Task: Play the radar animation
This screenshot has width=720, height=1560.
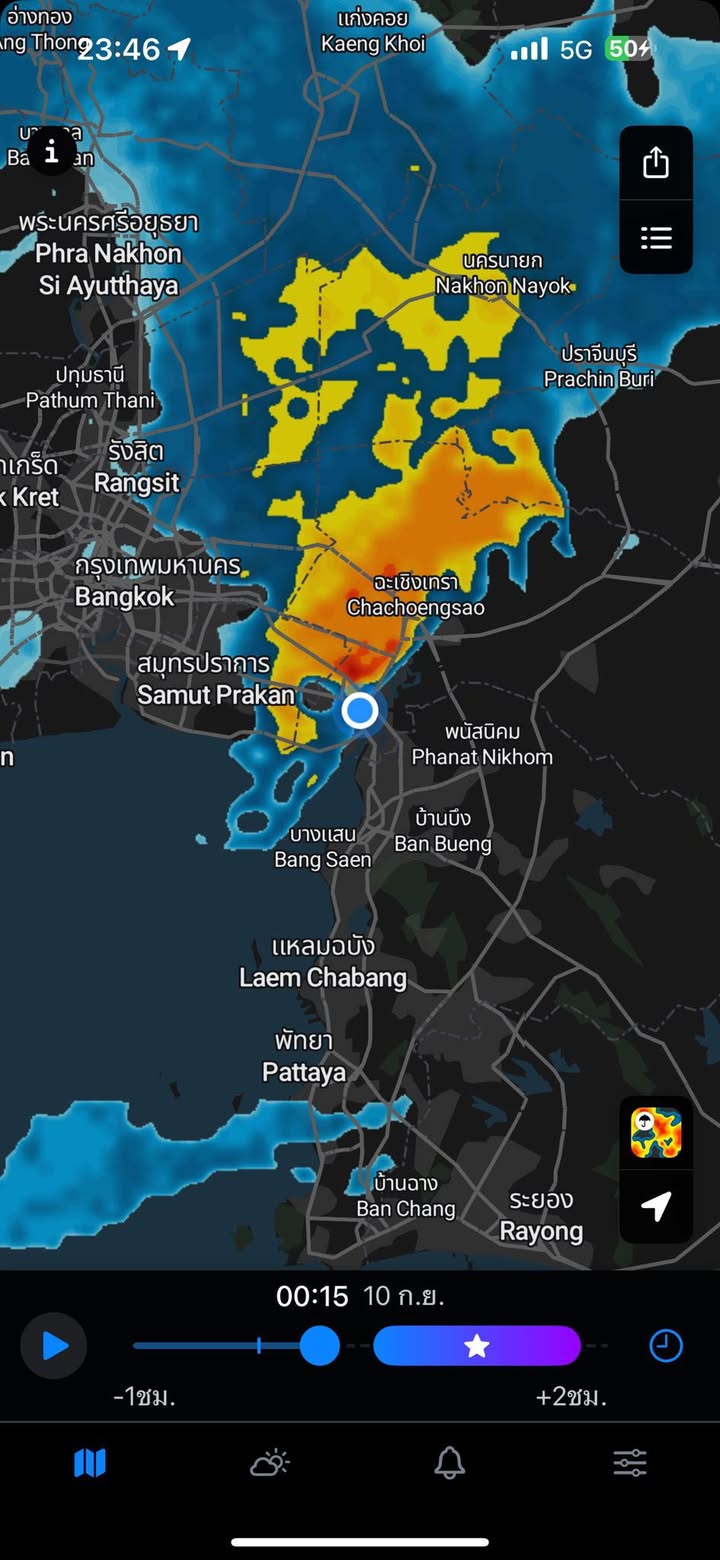Action: coord(54,1346)
